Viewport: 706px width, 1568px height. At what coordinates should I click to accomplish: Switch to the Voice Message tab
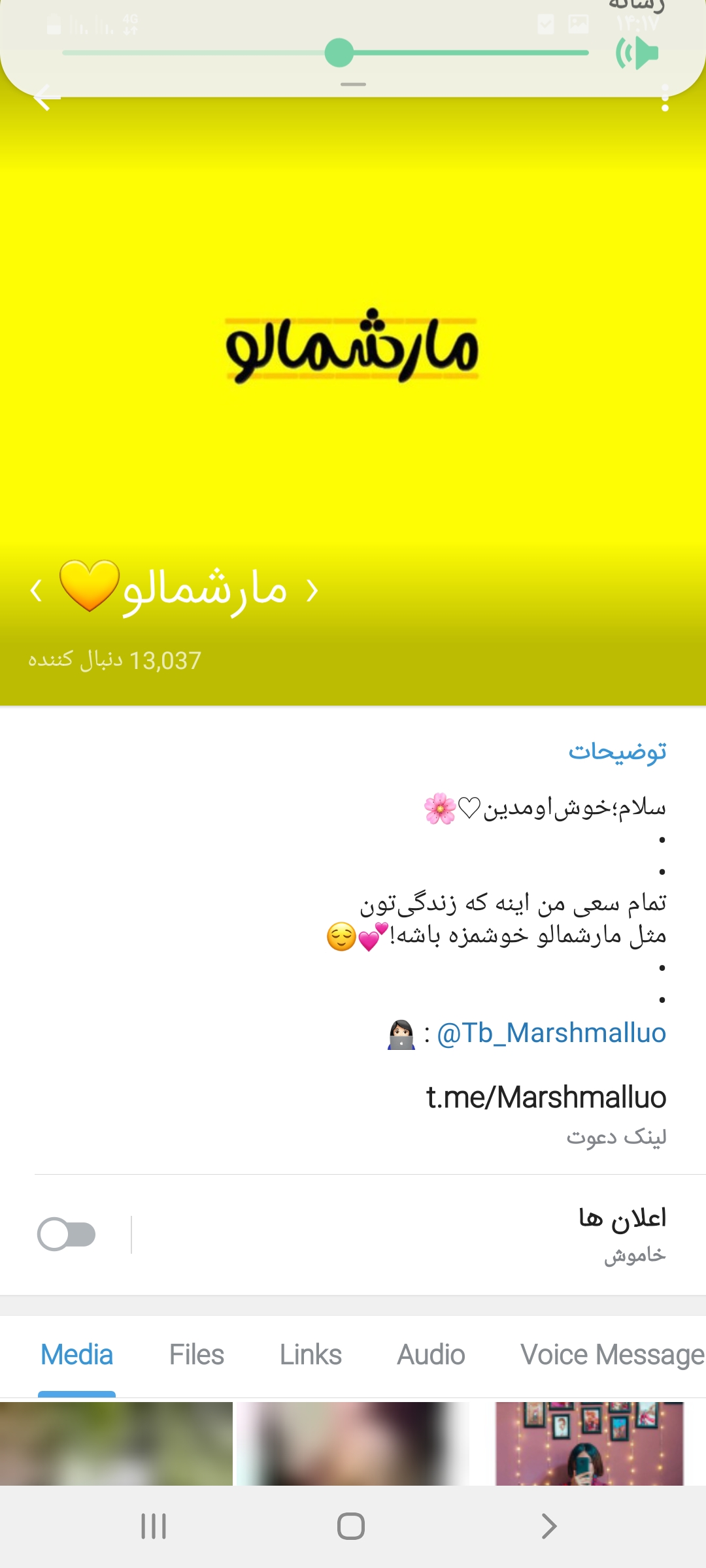[x=612, y=1355]
